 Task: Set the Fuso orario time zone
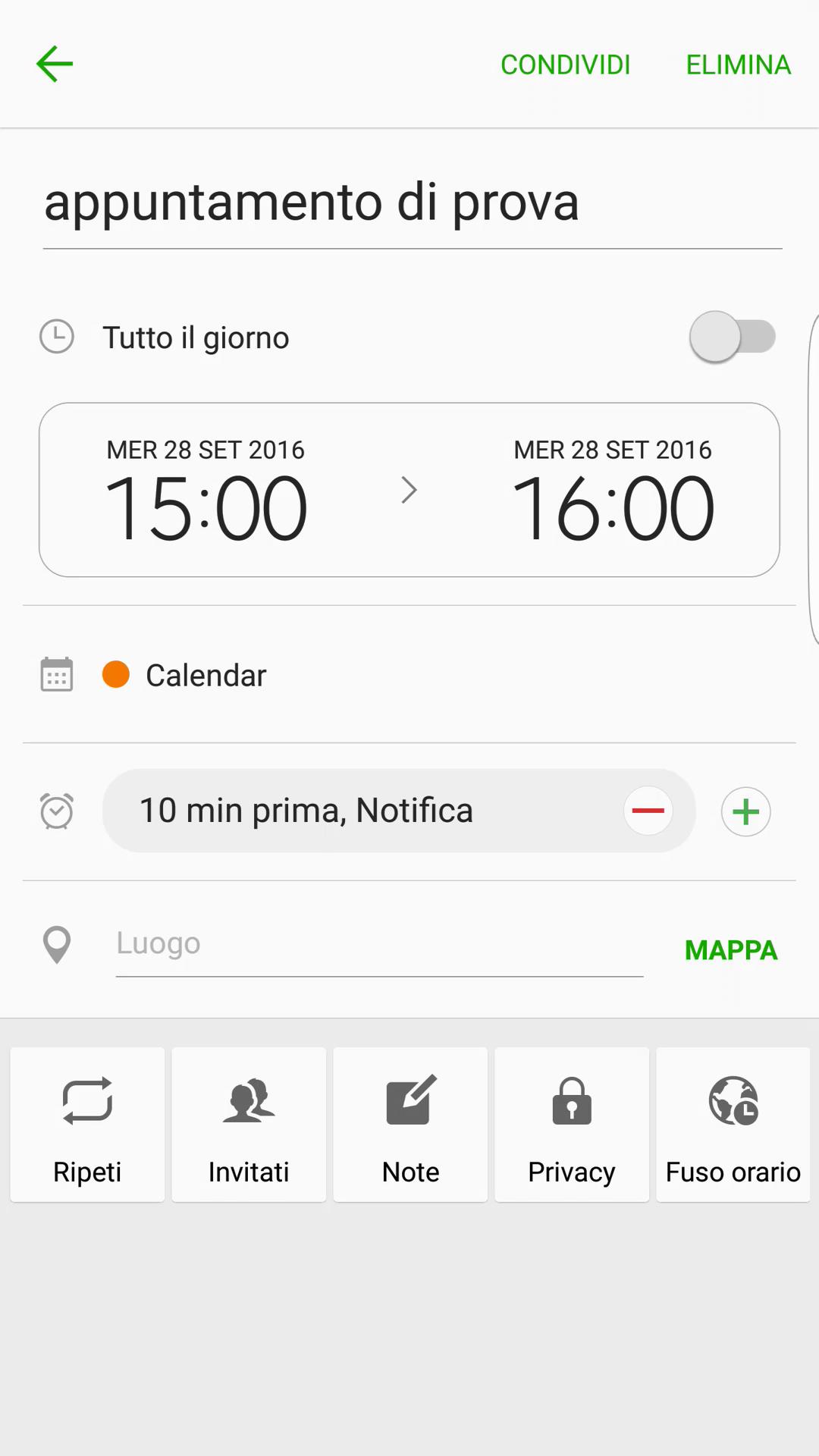click(x=733, y=1125)
